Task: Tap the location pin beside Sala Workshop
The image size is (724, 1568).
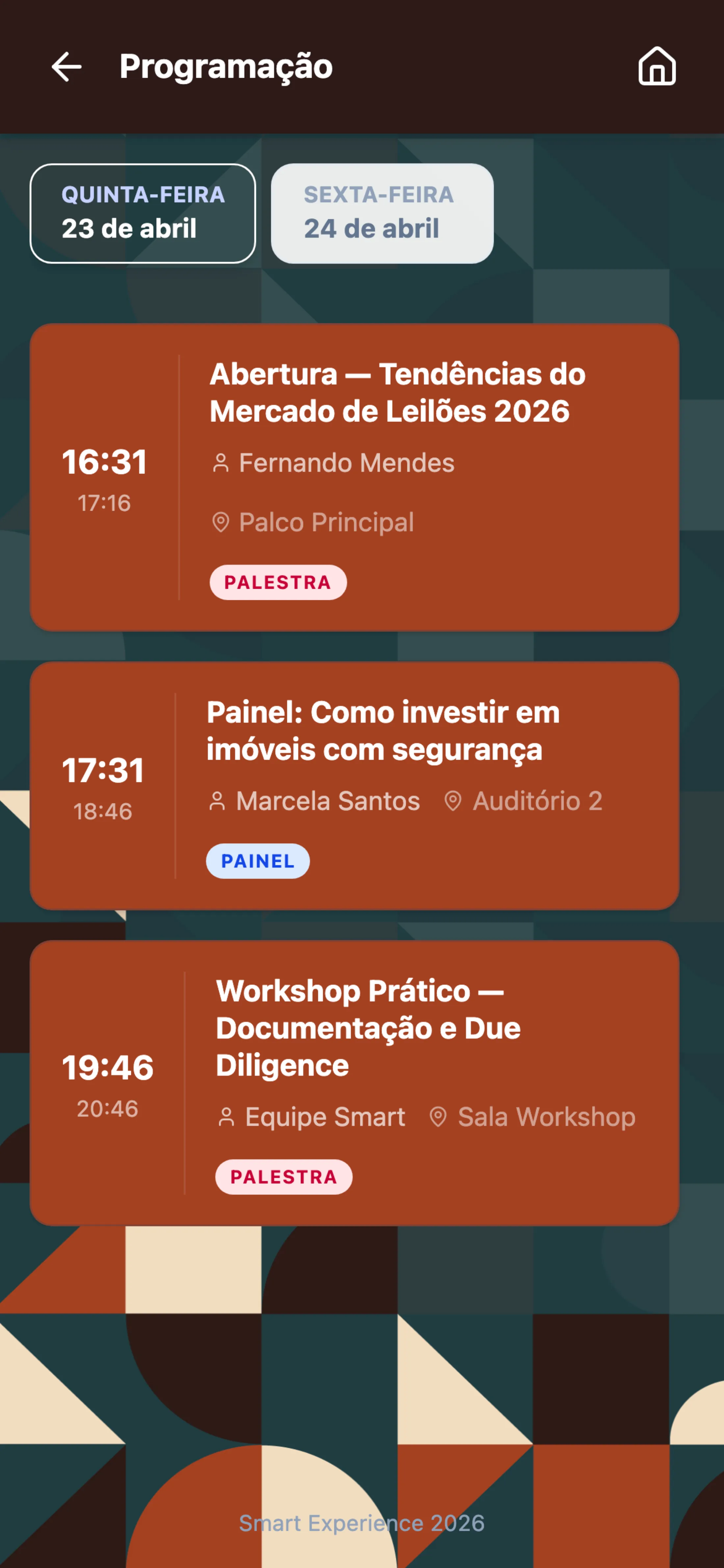Action: click(438, 1117)
